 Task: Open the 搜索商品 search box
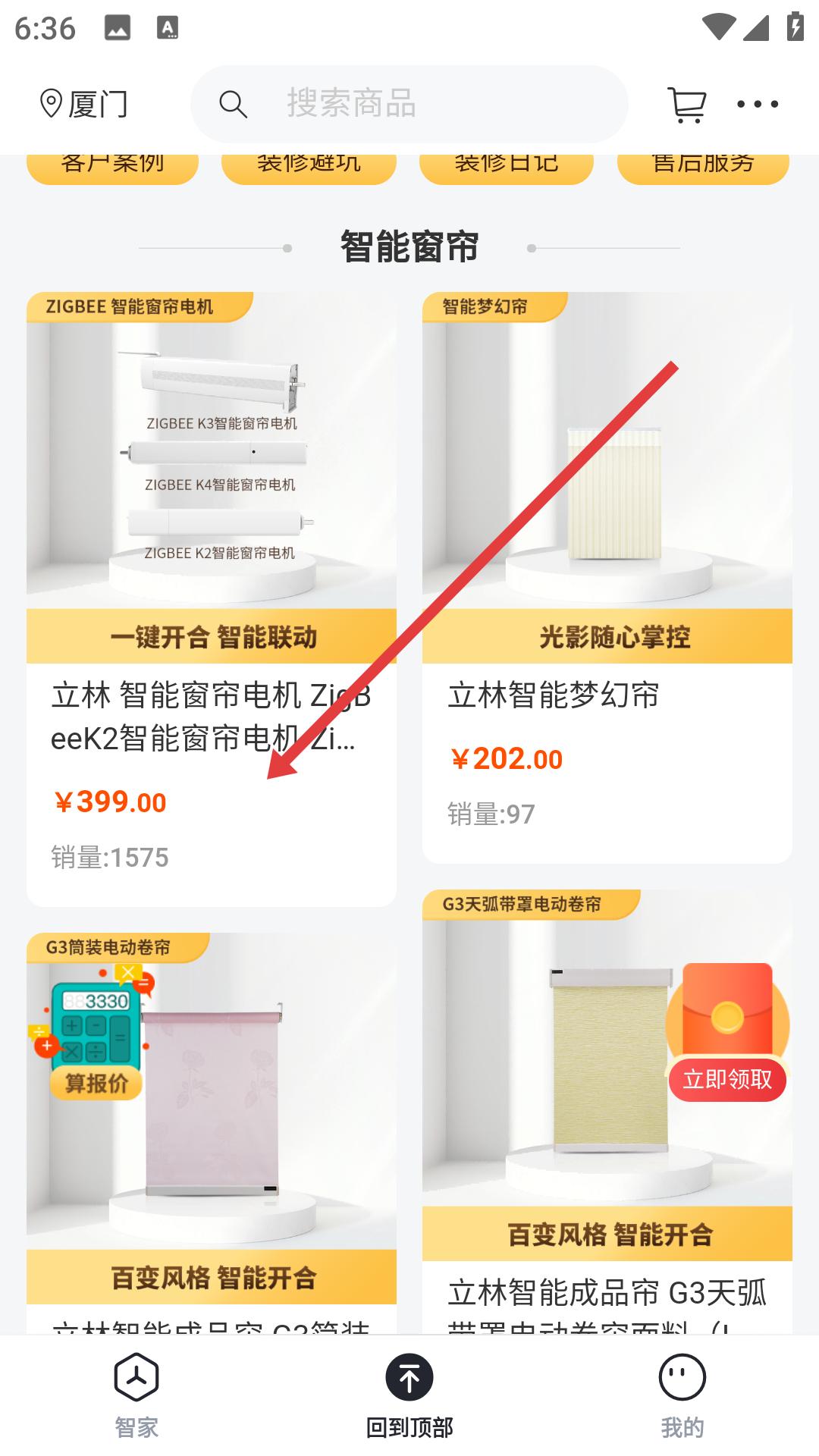point(409,104)
